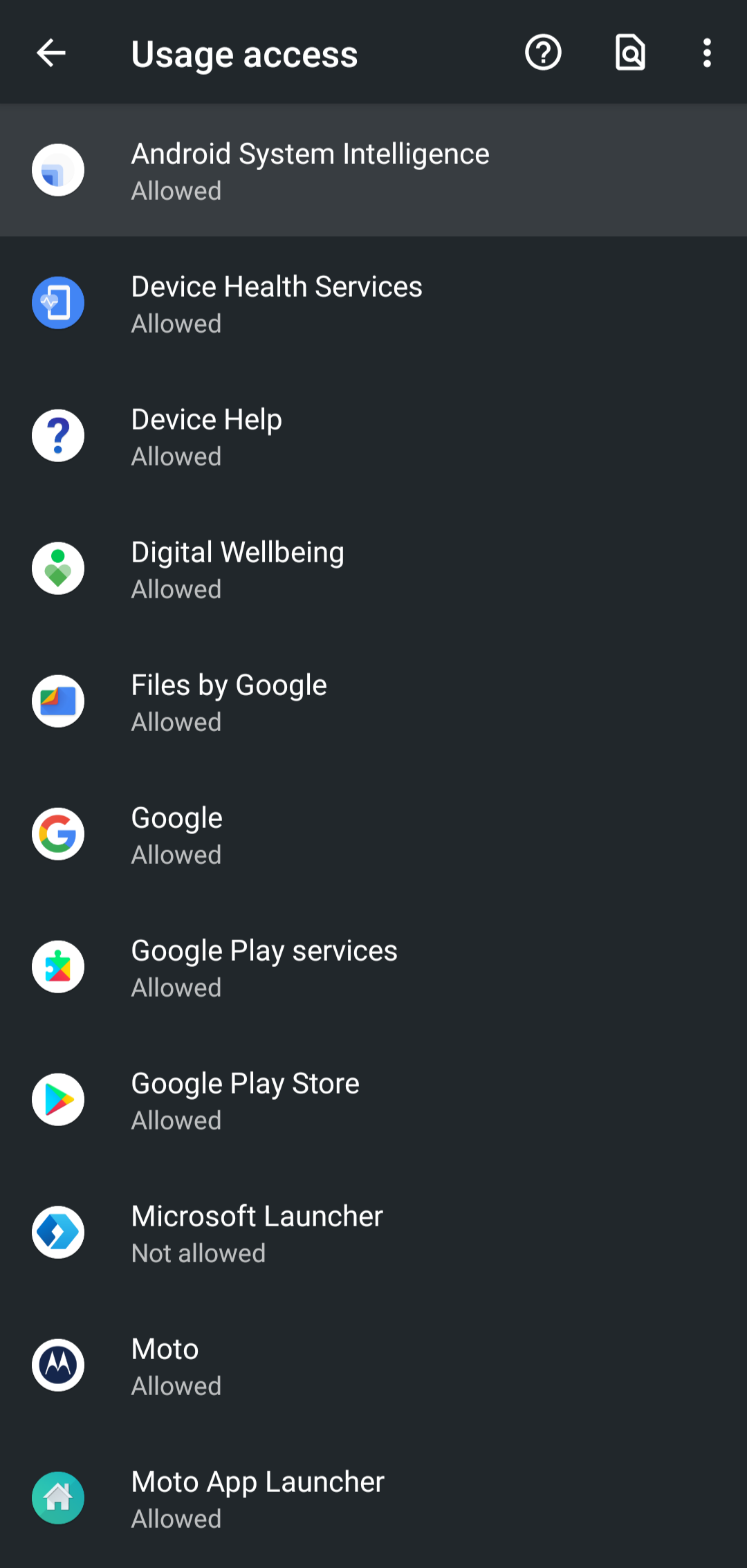Tap the search icon in the app bar

[629, 53]
